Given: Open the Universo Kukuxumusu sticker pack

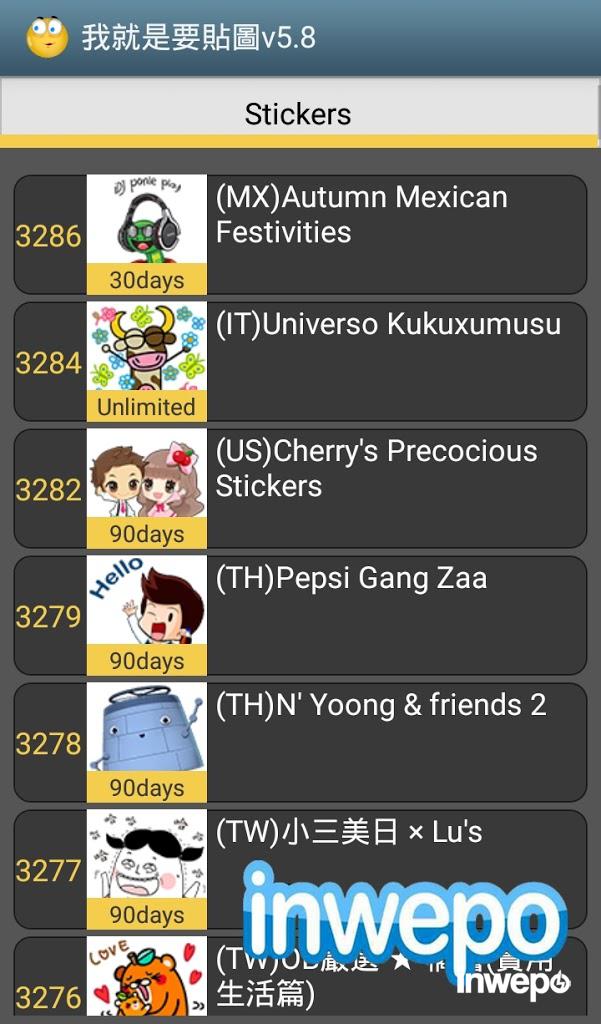Looking at the screenshot, I should [x=388, y=325].
